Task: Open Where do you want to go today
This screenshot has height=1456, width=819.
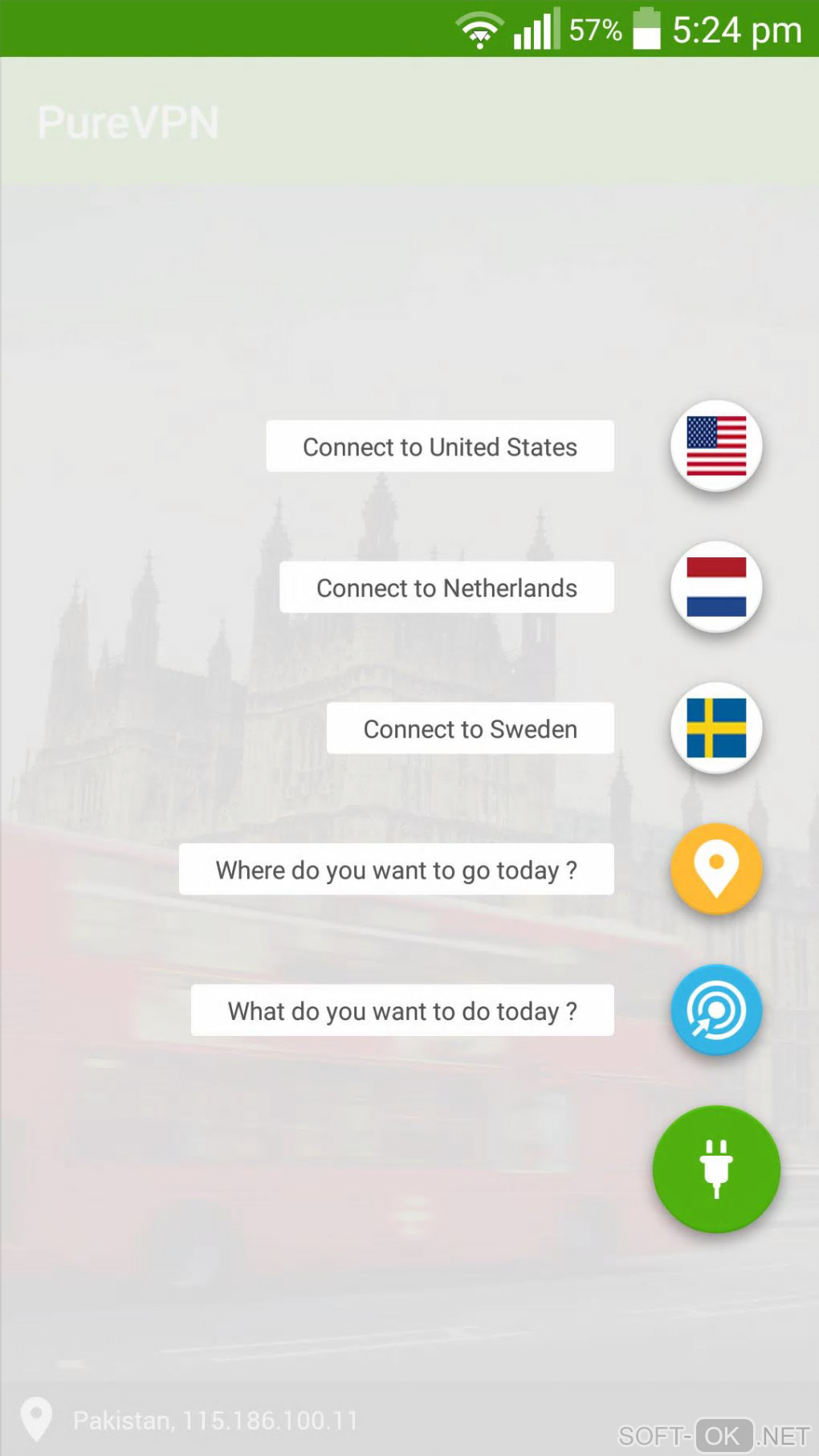Action: pos(396,870)
